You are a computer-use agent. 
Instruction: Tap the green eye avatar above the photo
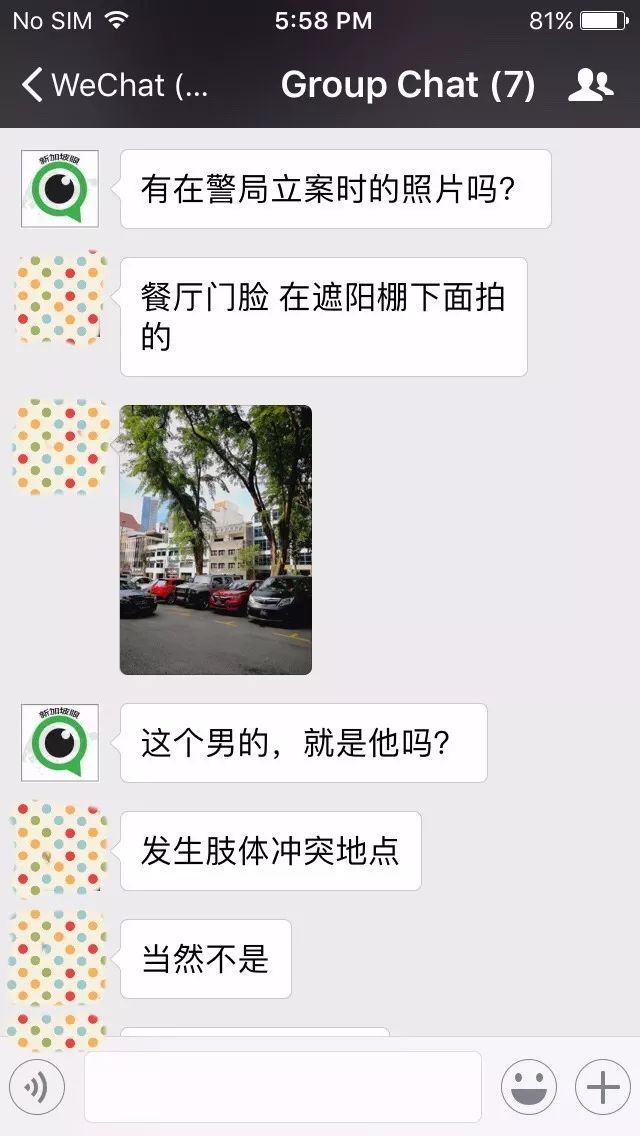60,189
